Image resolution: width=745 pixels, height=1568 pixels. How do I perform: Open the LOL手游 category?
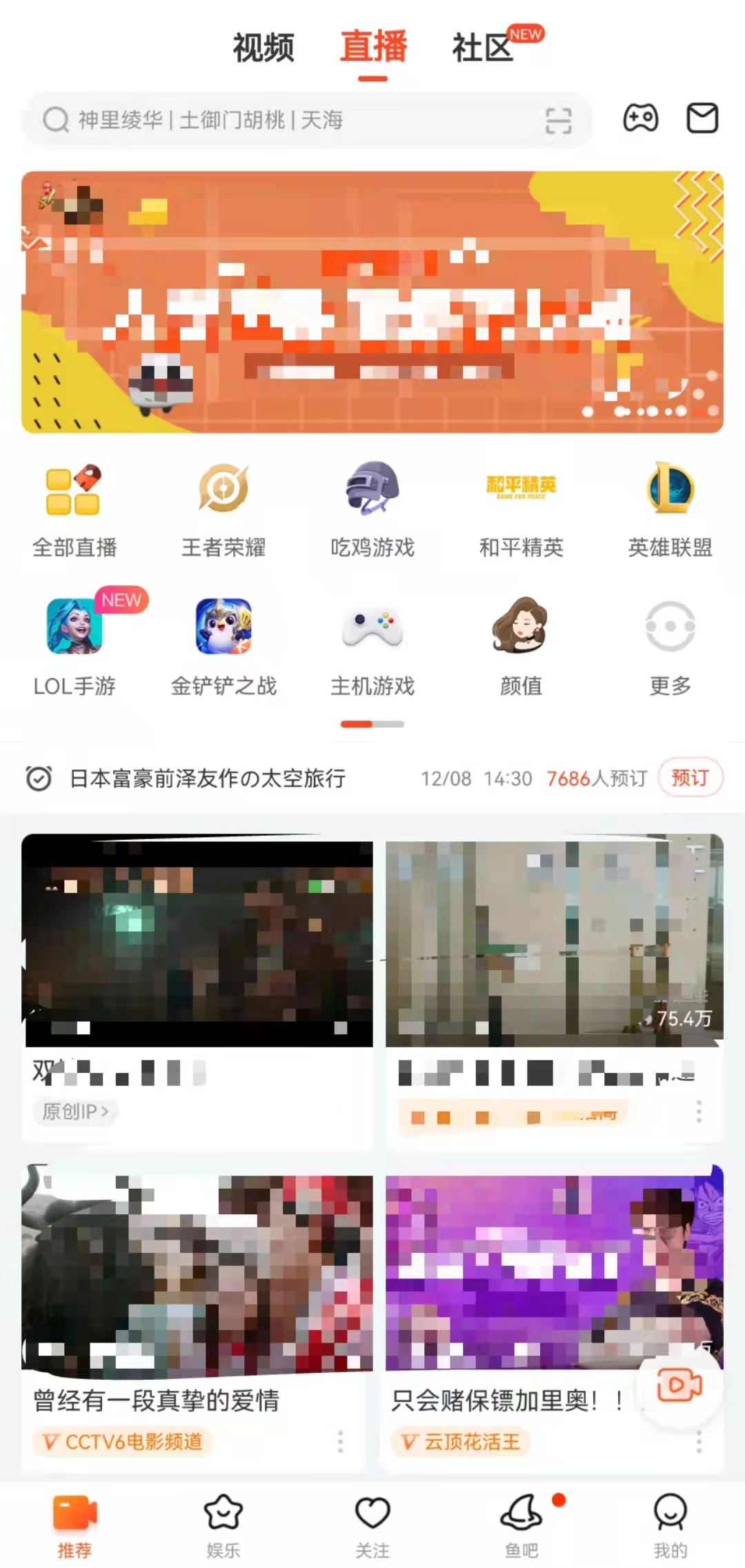(74, 648)
